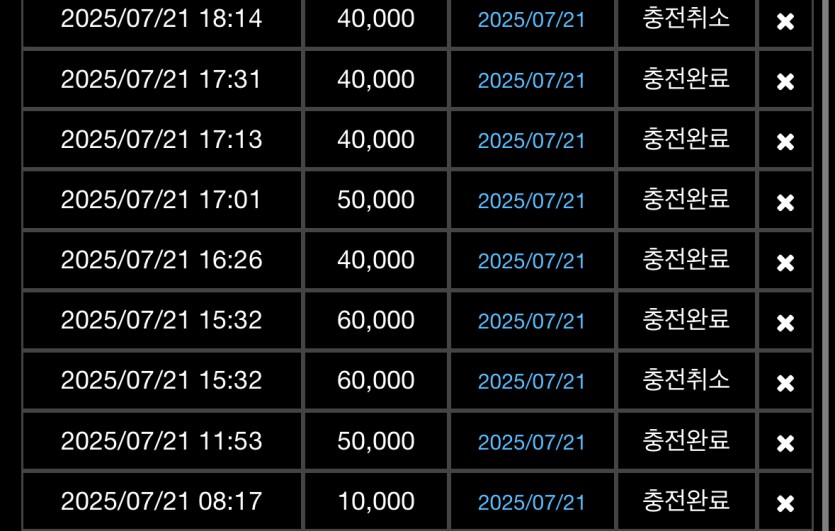Image resolution: width=835 pixels, height=531 pixels.
Task: Delete the 08:17 10,000 charge entry
Action: pyautogui.click(x=786, y=502)
